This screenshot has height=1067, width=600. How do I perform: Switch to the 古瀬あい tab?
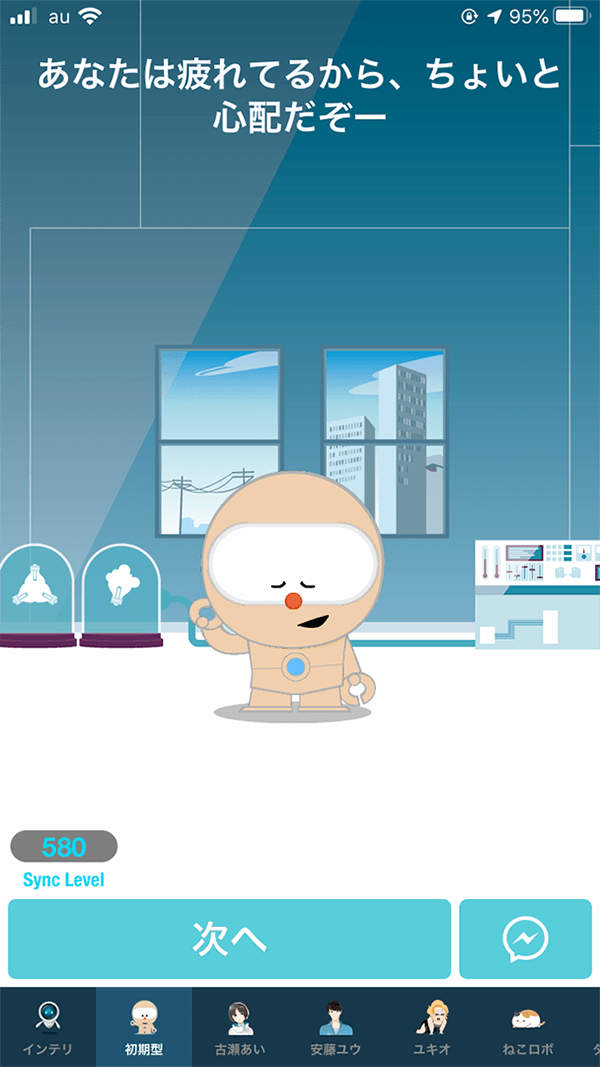(239, 1027)
